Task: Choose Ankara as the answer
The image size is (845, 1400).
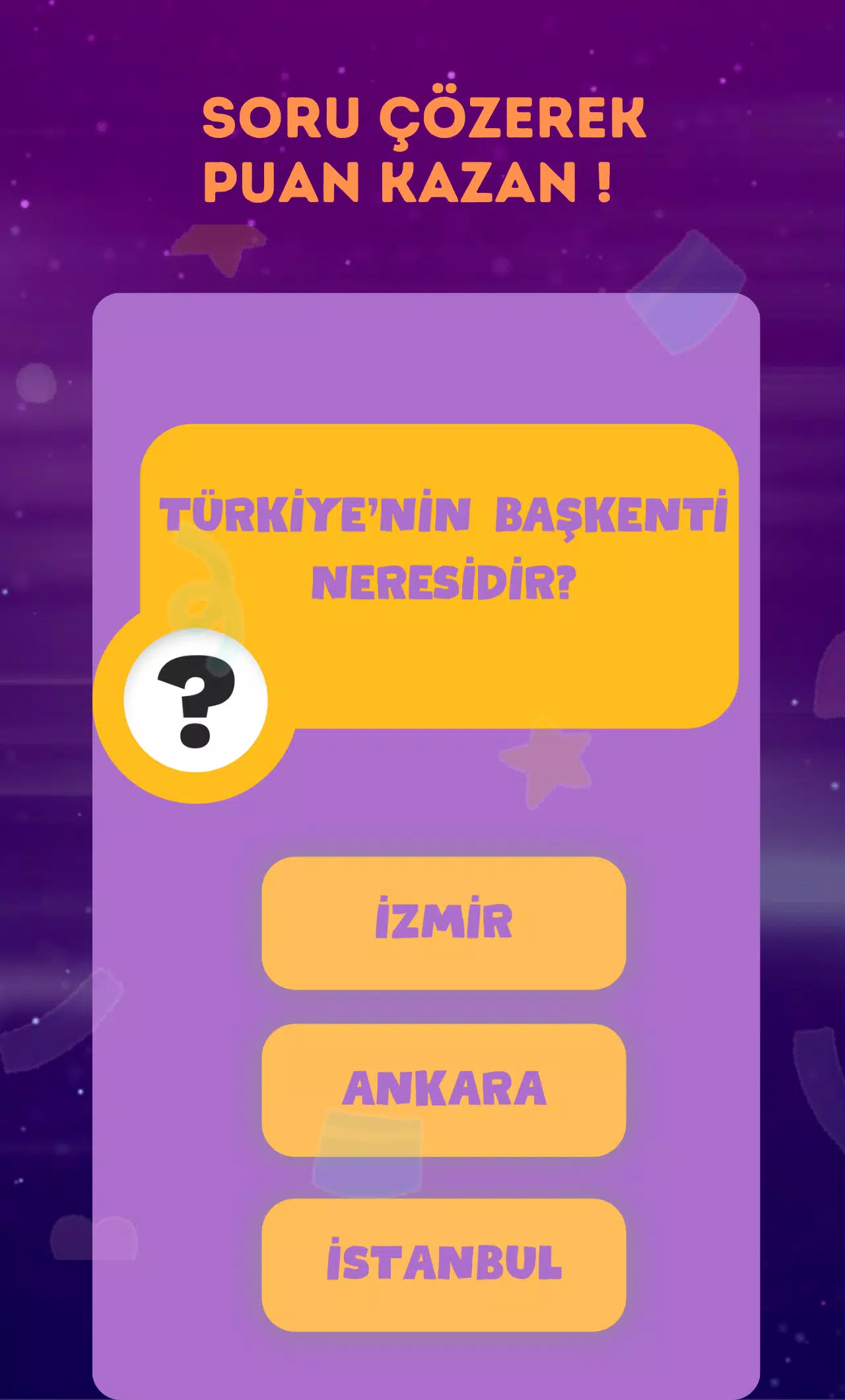Action: [444, 1090]
